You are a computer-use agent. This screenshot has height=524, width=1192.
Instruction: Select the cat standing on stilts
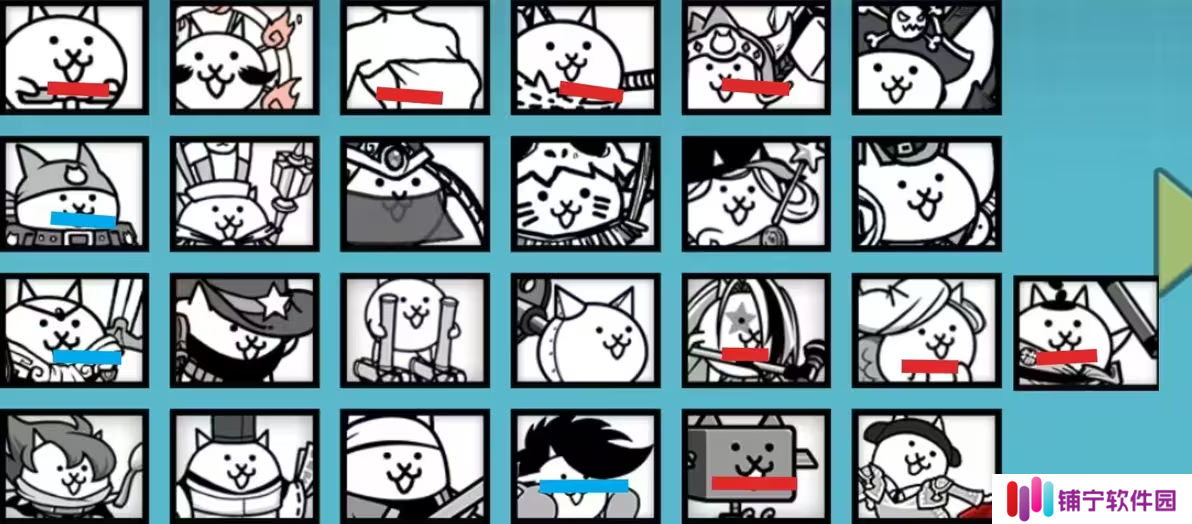click(x=415, y=330)
